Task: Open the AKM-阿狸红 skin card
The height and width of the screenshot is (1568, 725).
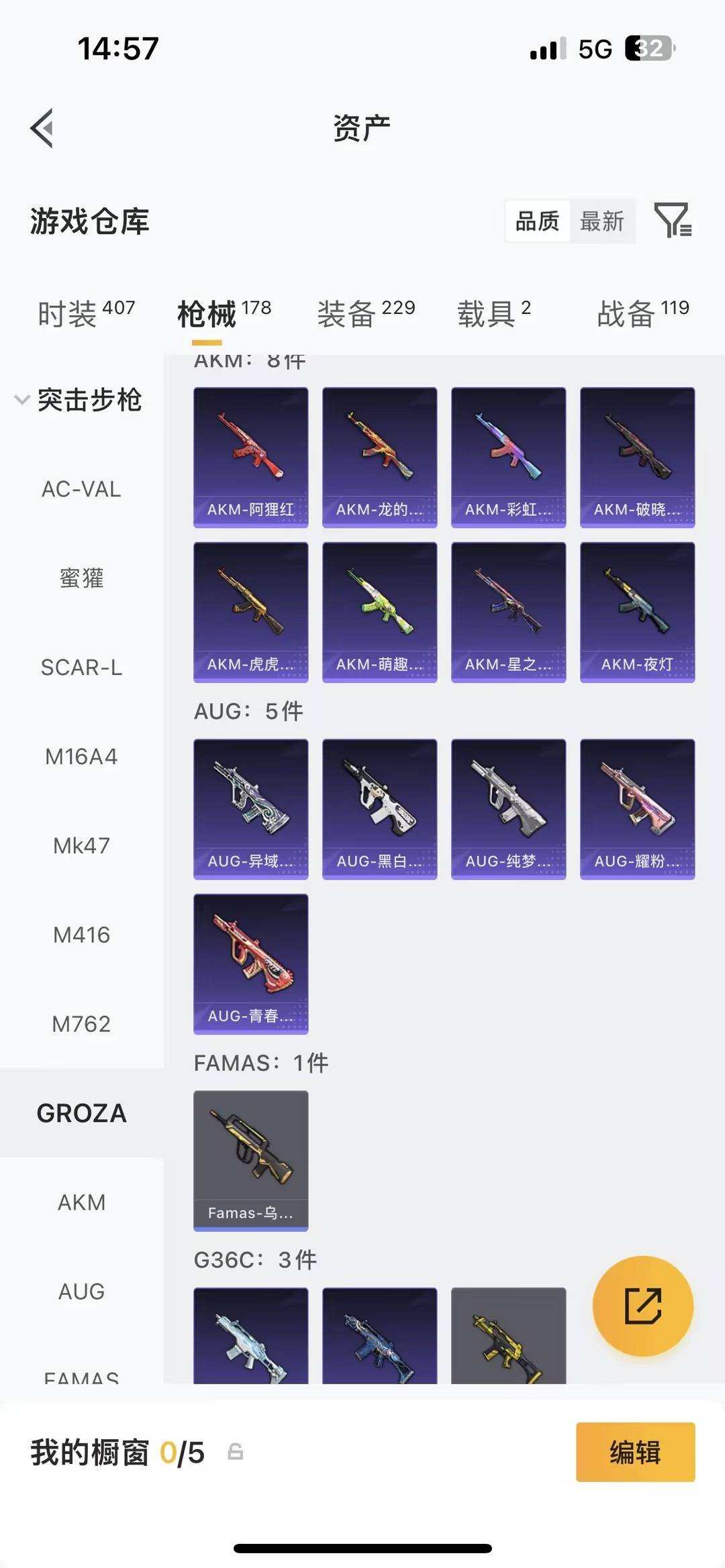Action: point(250,457)
